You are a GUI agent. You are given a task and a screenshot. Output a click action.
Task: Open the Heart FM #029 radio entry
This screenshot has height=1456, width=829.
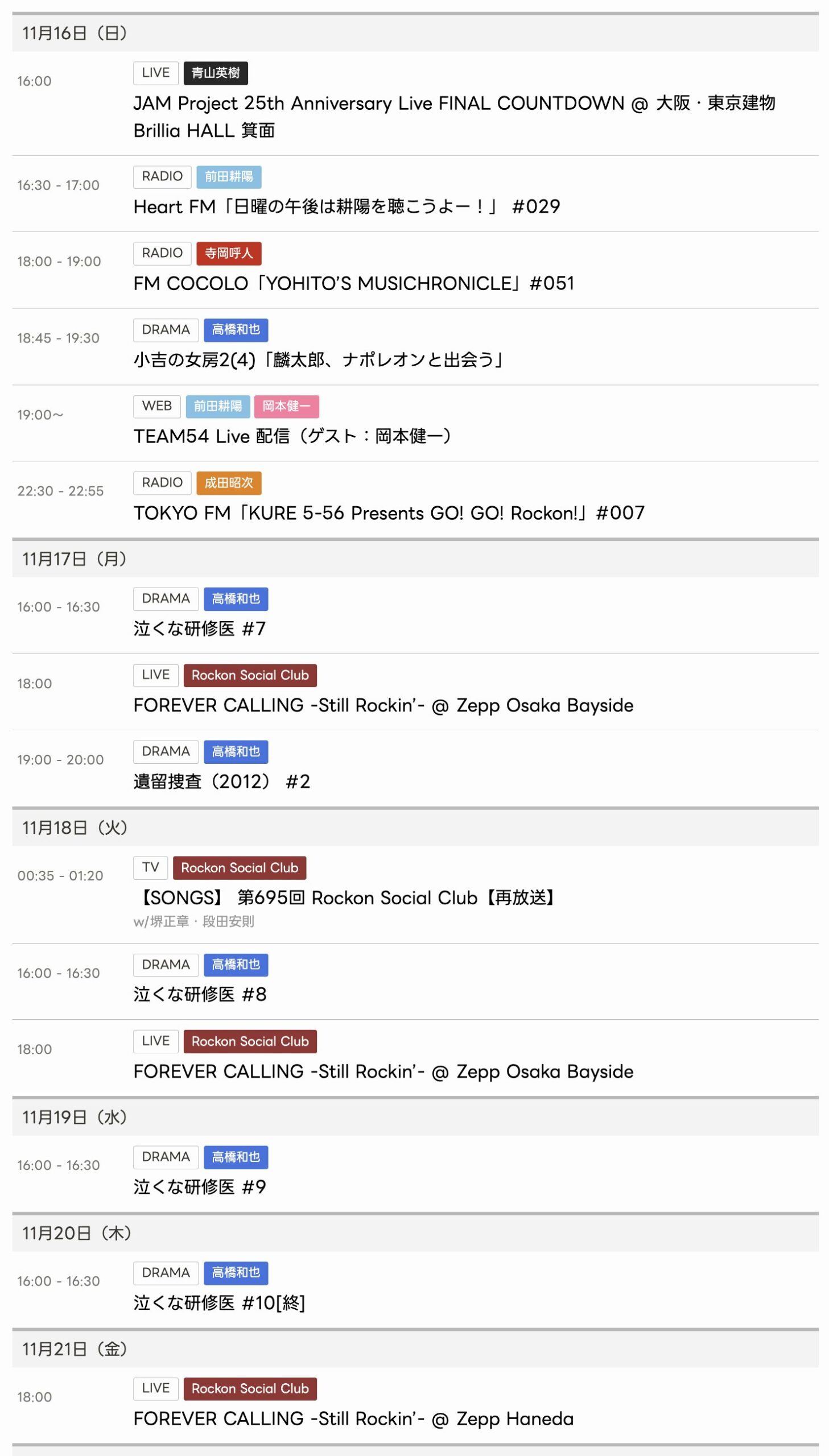(346, 206)
